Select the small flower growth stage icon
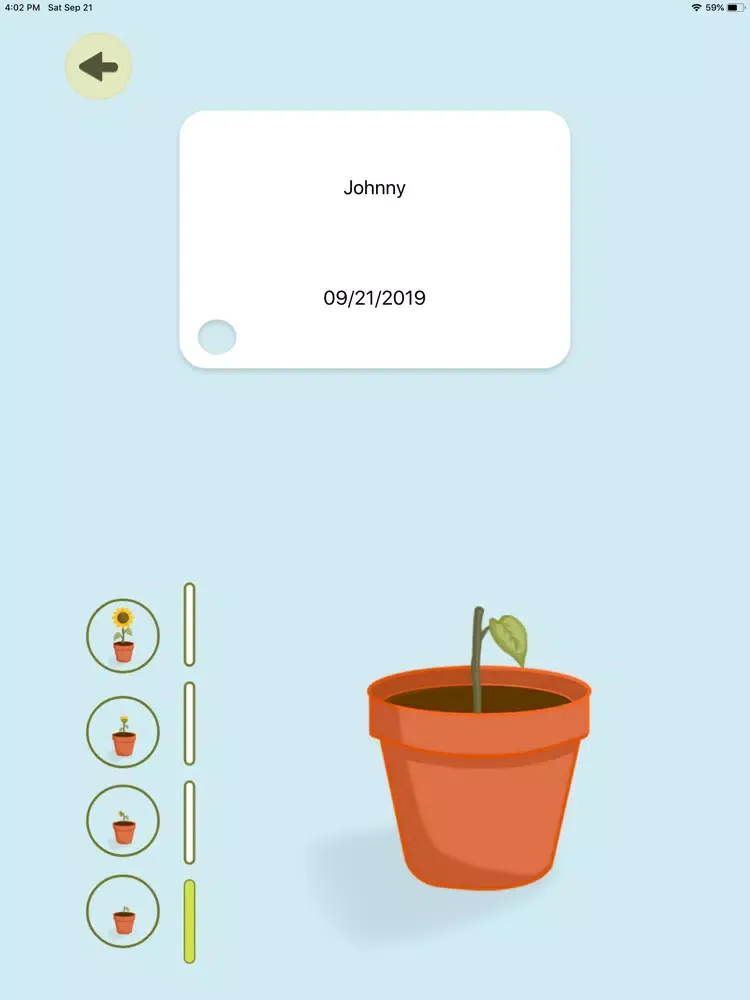Image resolution: width=750 pixels, height=1000 pixels. pyautogui.click(x=122, y=731)
